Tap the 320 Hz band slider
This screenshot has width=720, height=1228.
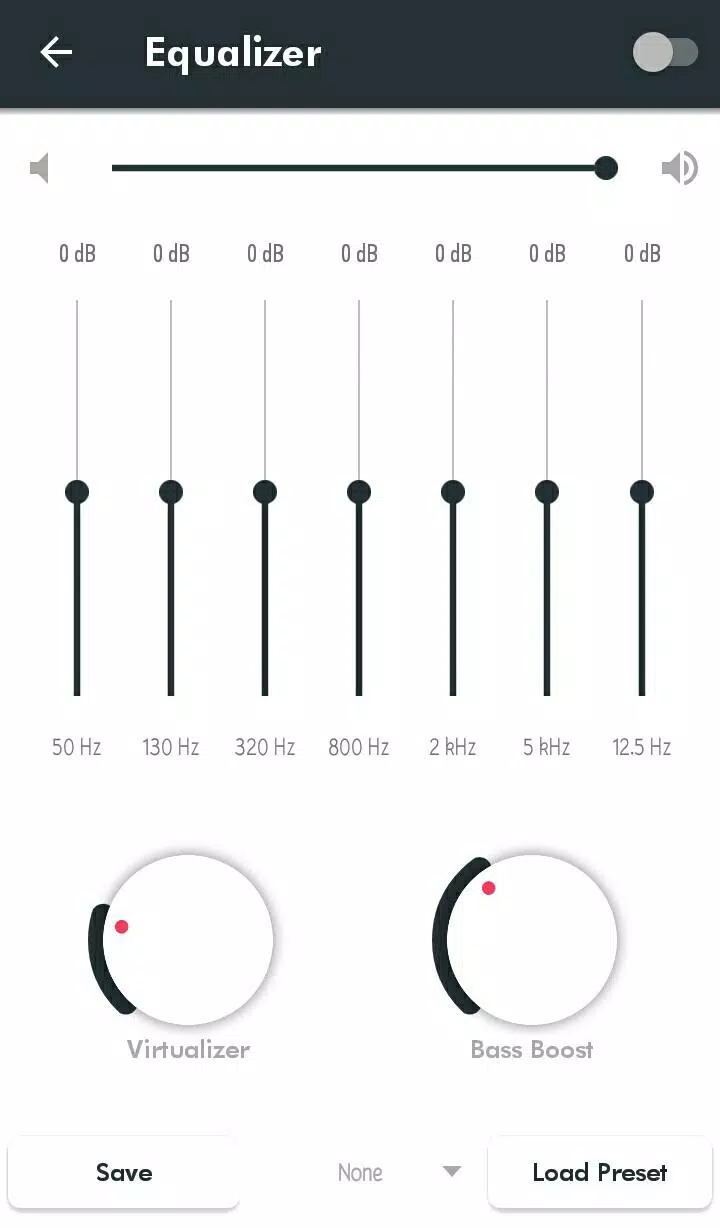click(x=265, y=492)
